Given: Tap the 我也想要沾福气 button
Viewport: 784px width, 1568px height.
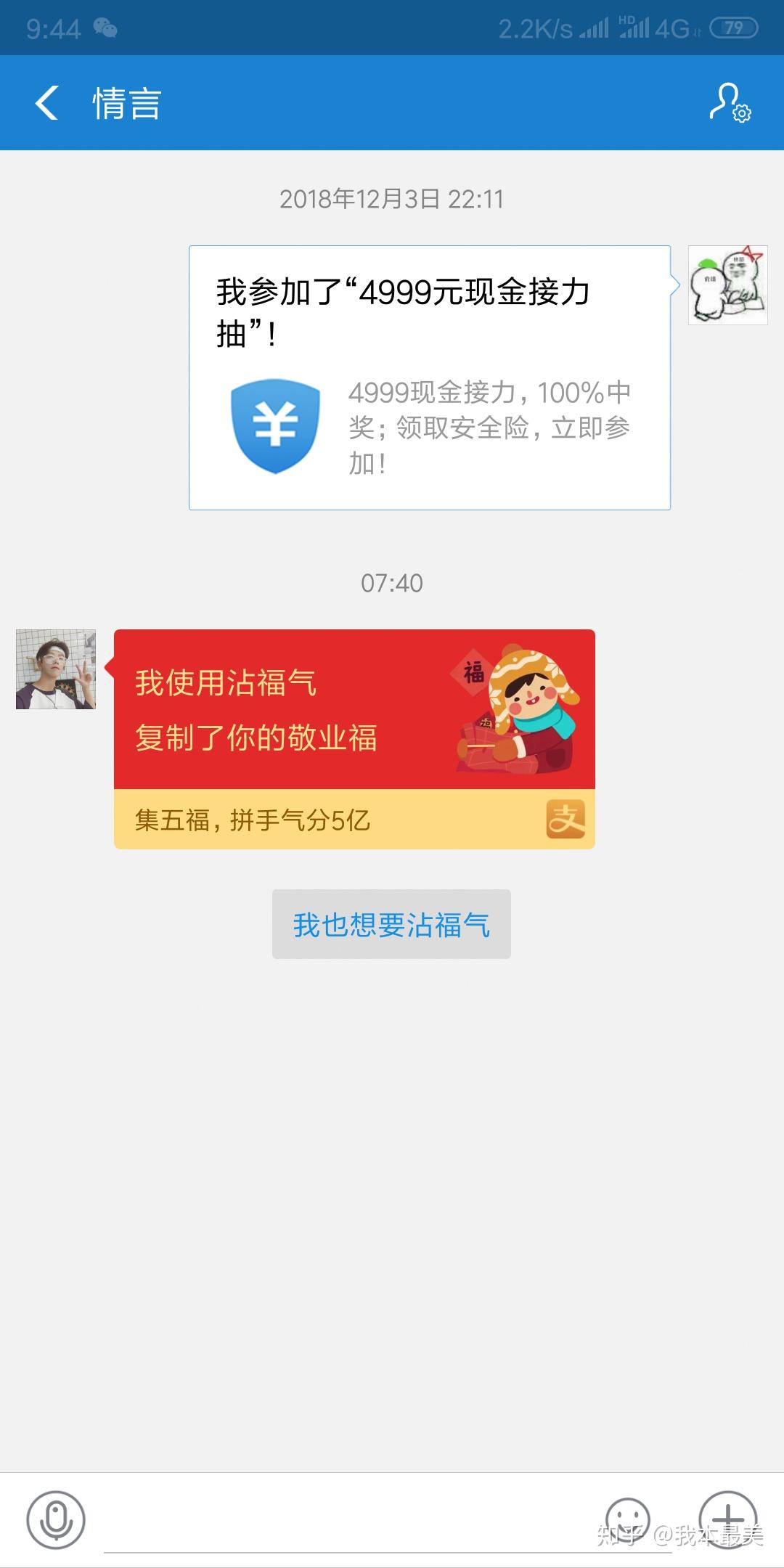Looking at the screenshot, I should click(391, 924).
